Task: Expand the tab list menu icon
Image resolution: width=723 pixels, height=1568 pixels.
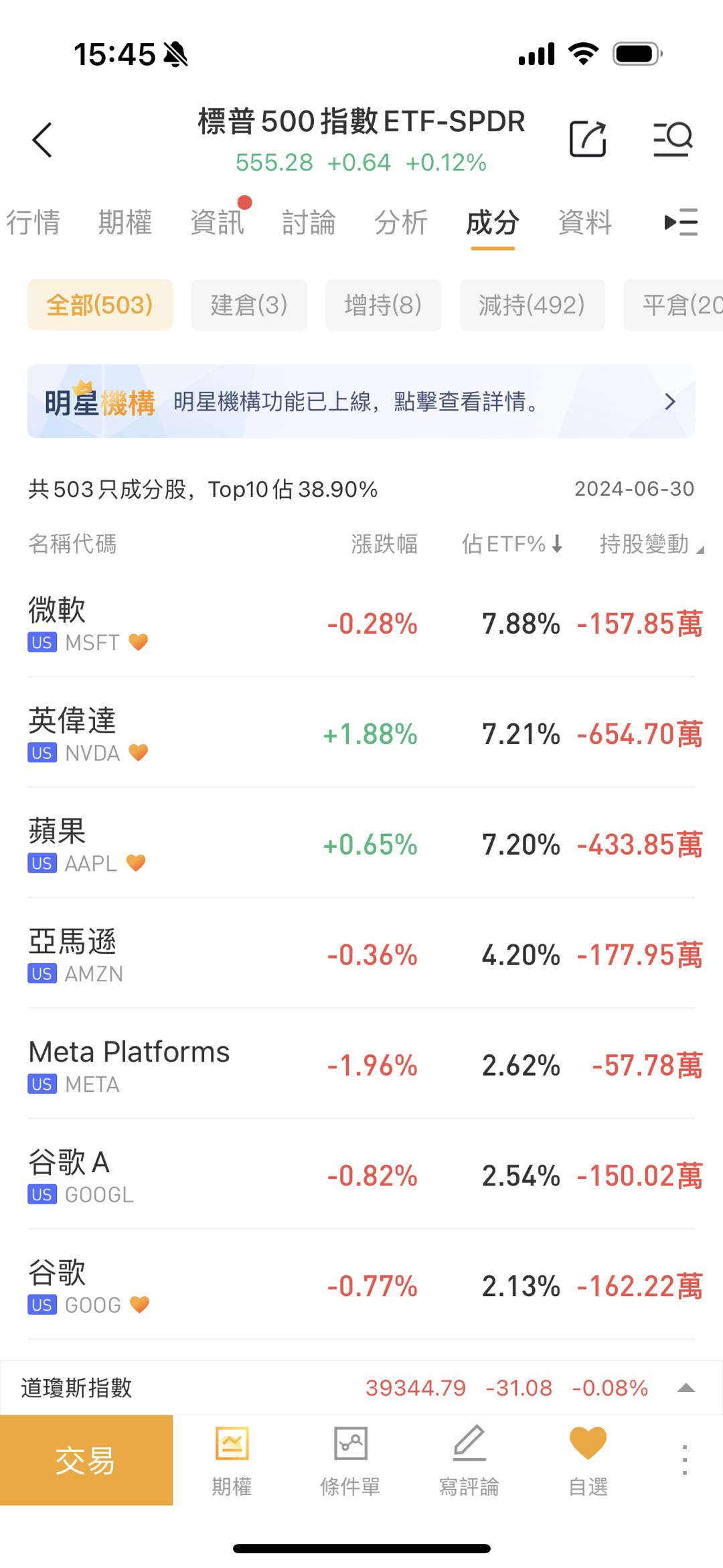Action: 681,222
